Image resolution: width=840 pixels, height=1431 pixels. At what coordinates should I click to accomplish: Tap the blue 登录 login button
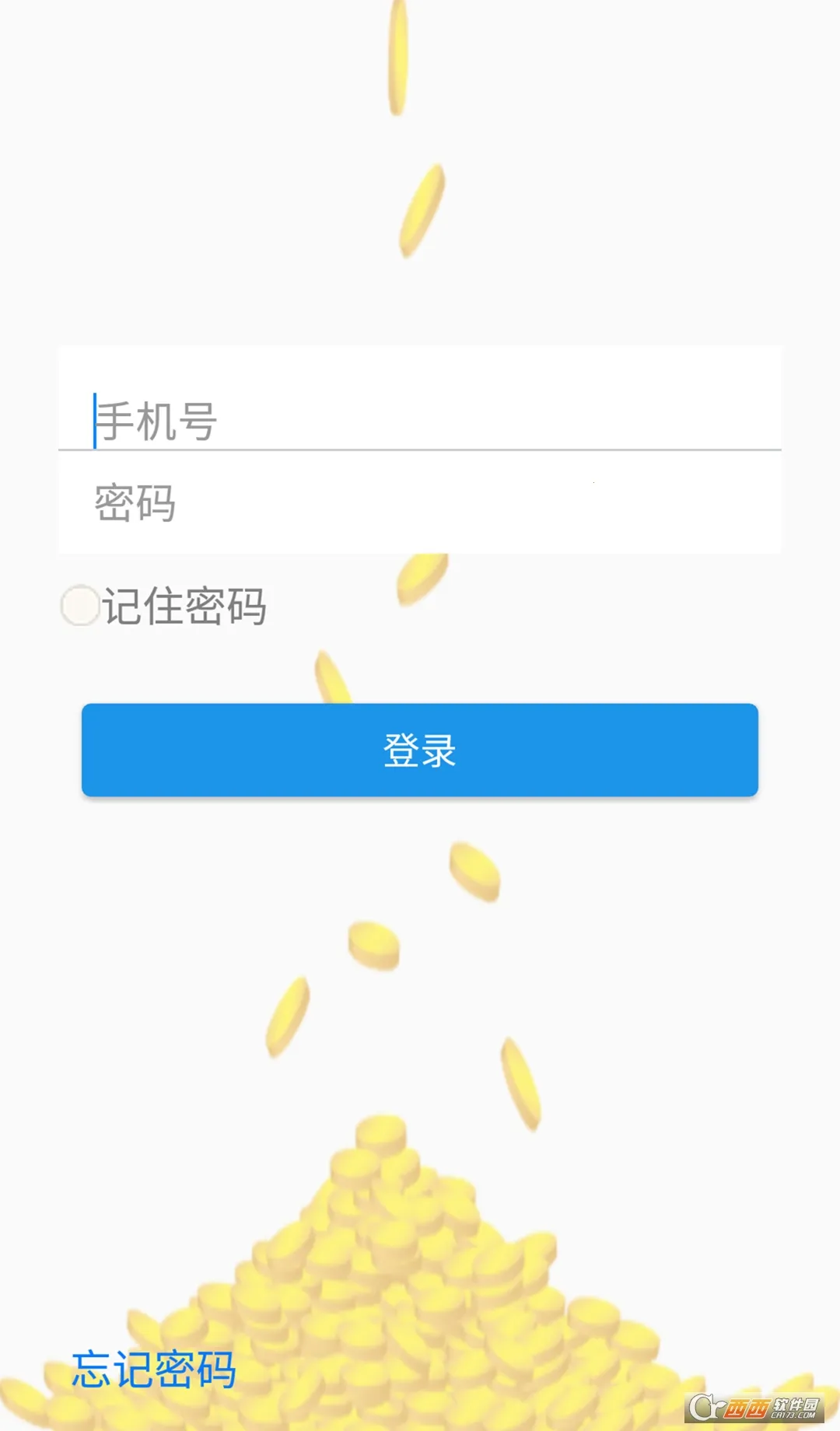coord(420,750)
